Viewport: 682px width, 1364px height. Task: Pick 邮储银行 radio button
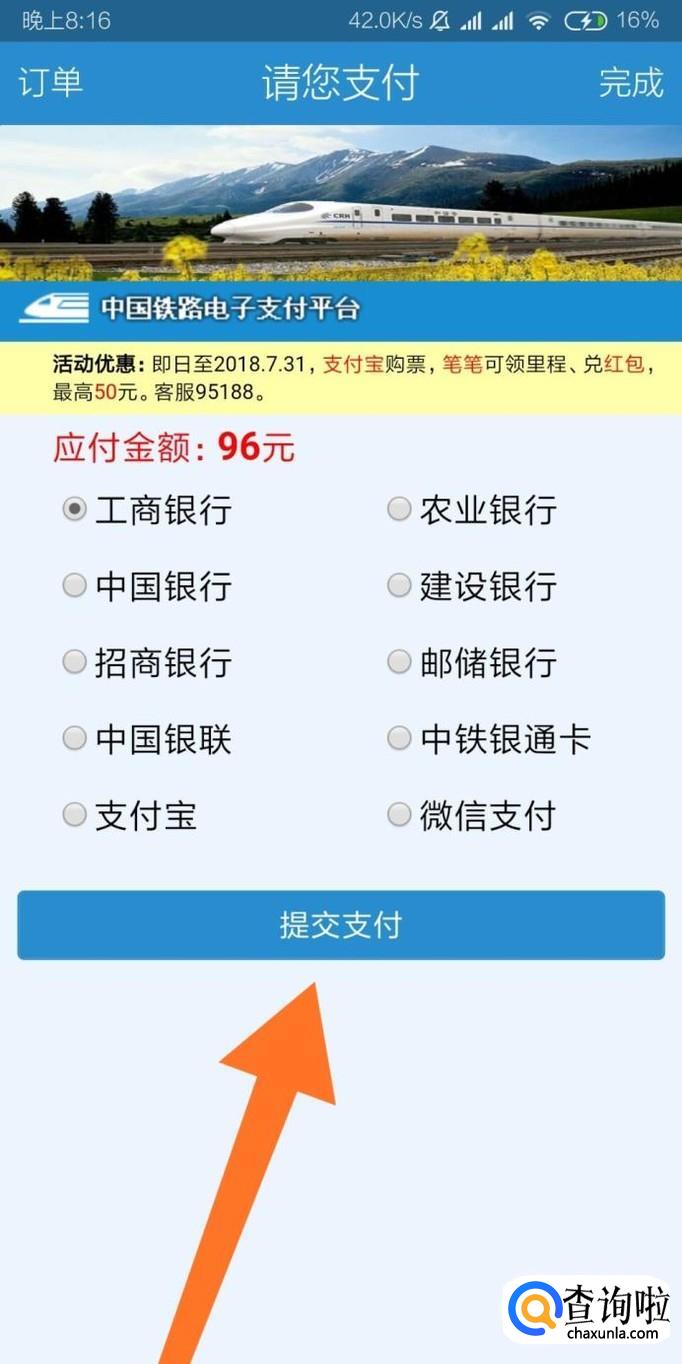(399, 661)
